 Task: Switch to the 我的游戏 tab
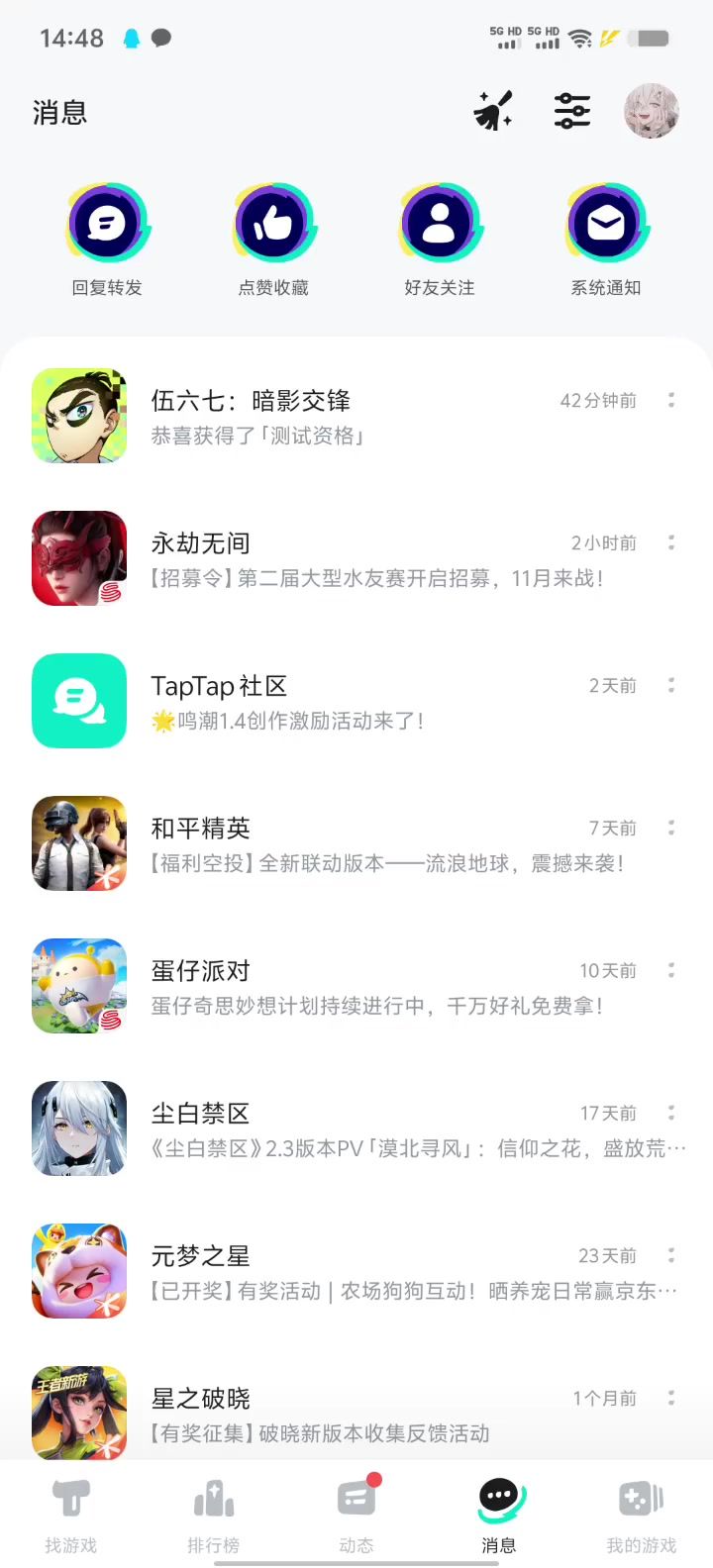642,1515
